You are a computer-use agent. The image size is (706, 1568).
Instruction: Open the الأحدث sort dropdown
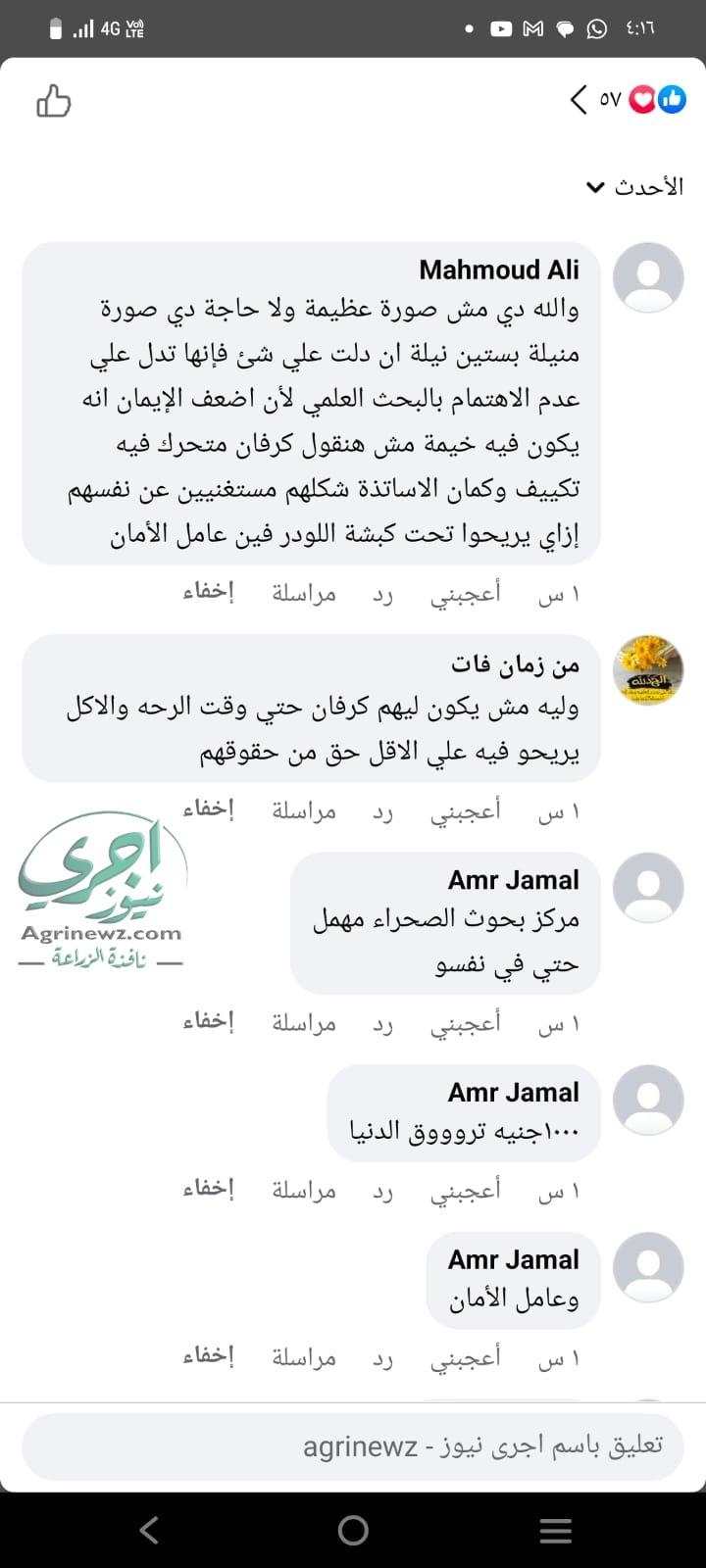(634, 186)
